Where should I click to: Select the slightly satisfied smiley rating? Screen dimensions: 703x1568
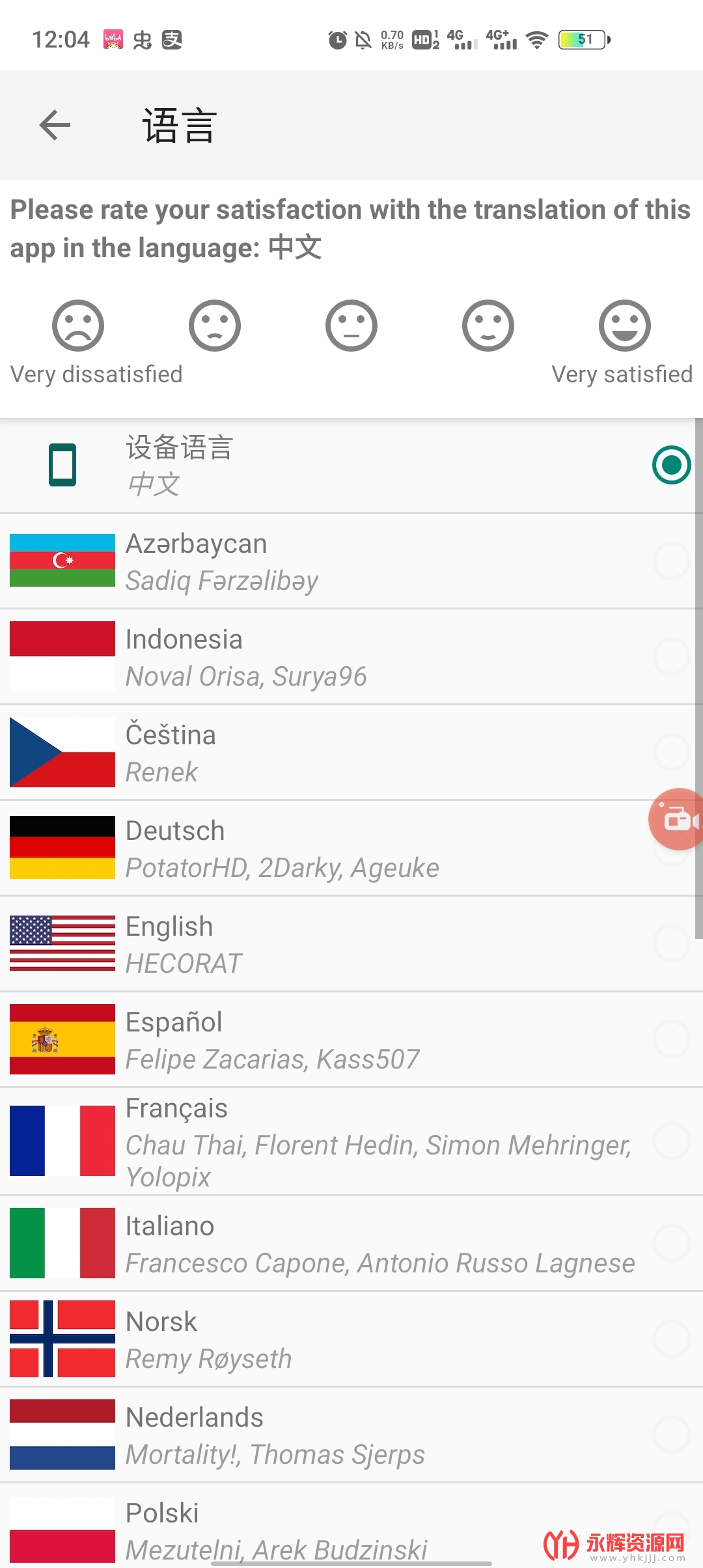point(488,326)
